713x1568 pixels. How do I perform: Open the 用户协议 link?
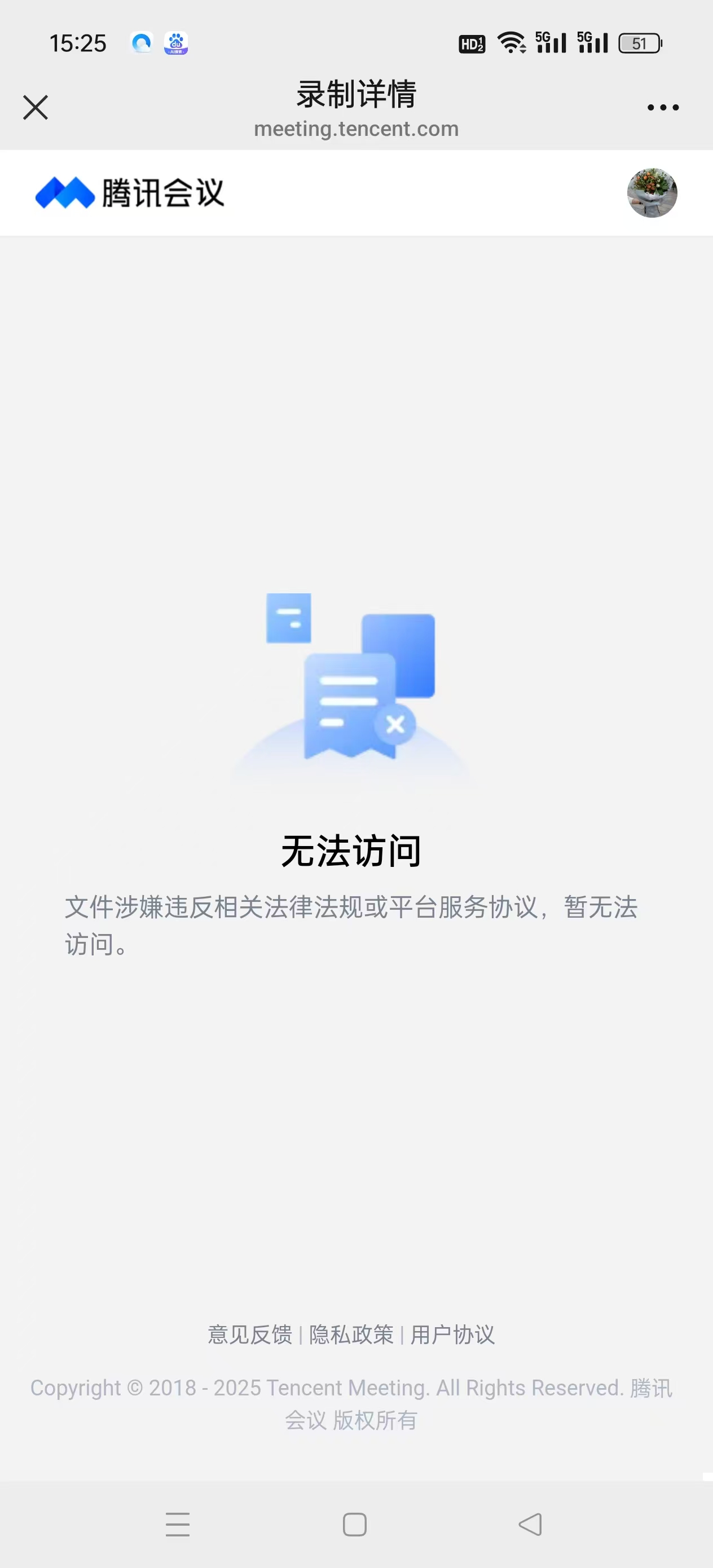[x=452, y=1335]
